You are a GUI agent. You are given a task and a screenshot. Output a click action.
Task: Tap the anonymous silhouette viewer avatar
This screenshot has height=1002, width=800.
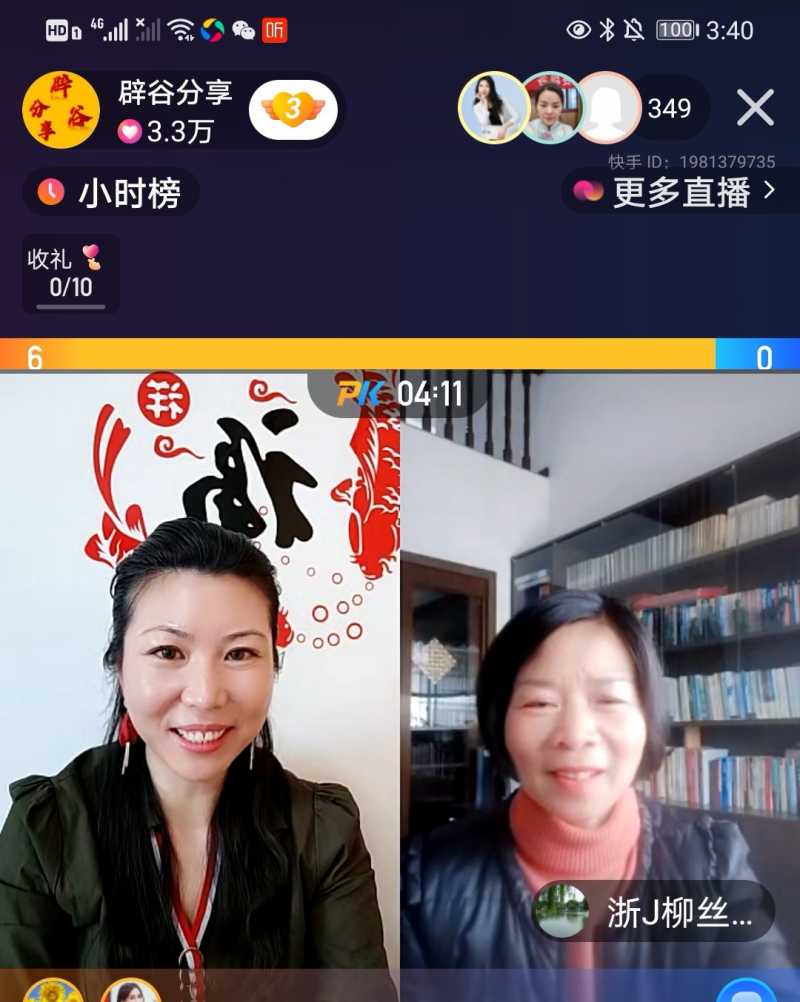click(610, 105)
